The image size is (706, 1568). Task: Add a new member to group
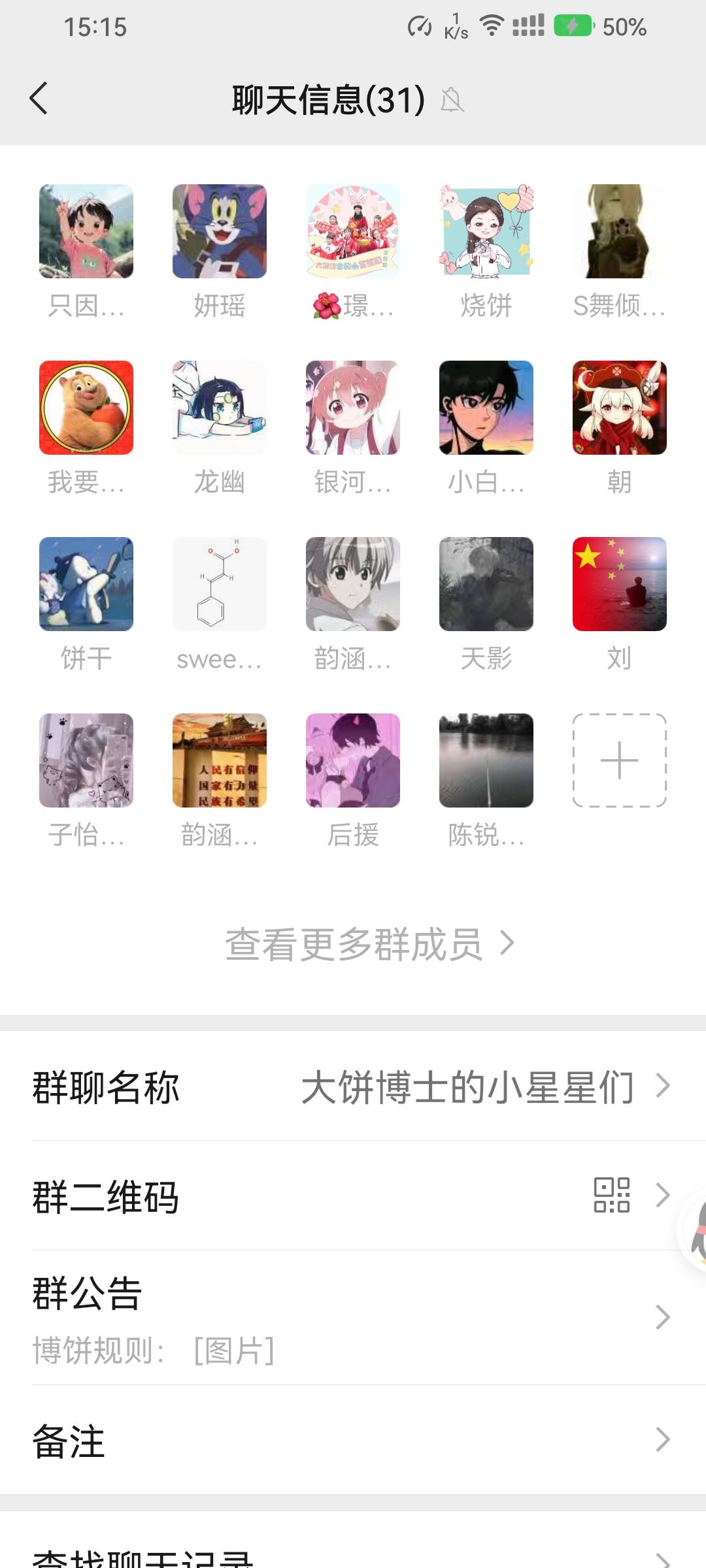coord(619,760)
